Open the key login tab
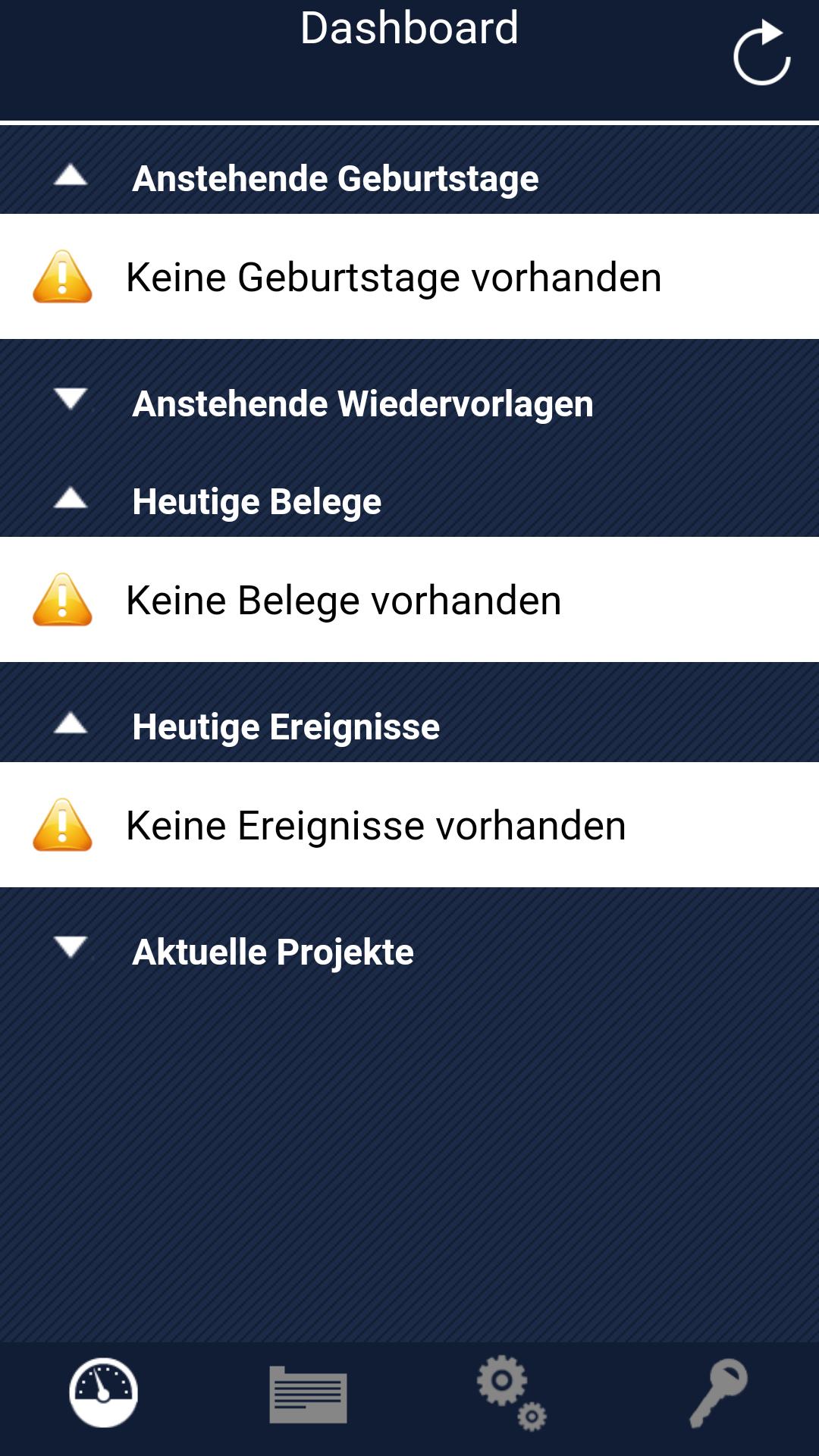 point(717,1392)
